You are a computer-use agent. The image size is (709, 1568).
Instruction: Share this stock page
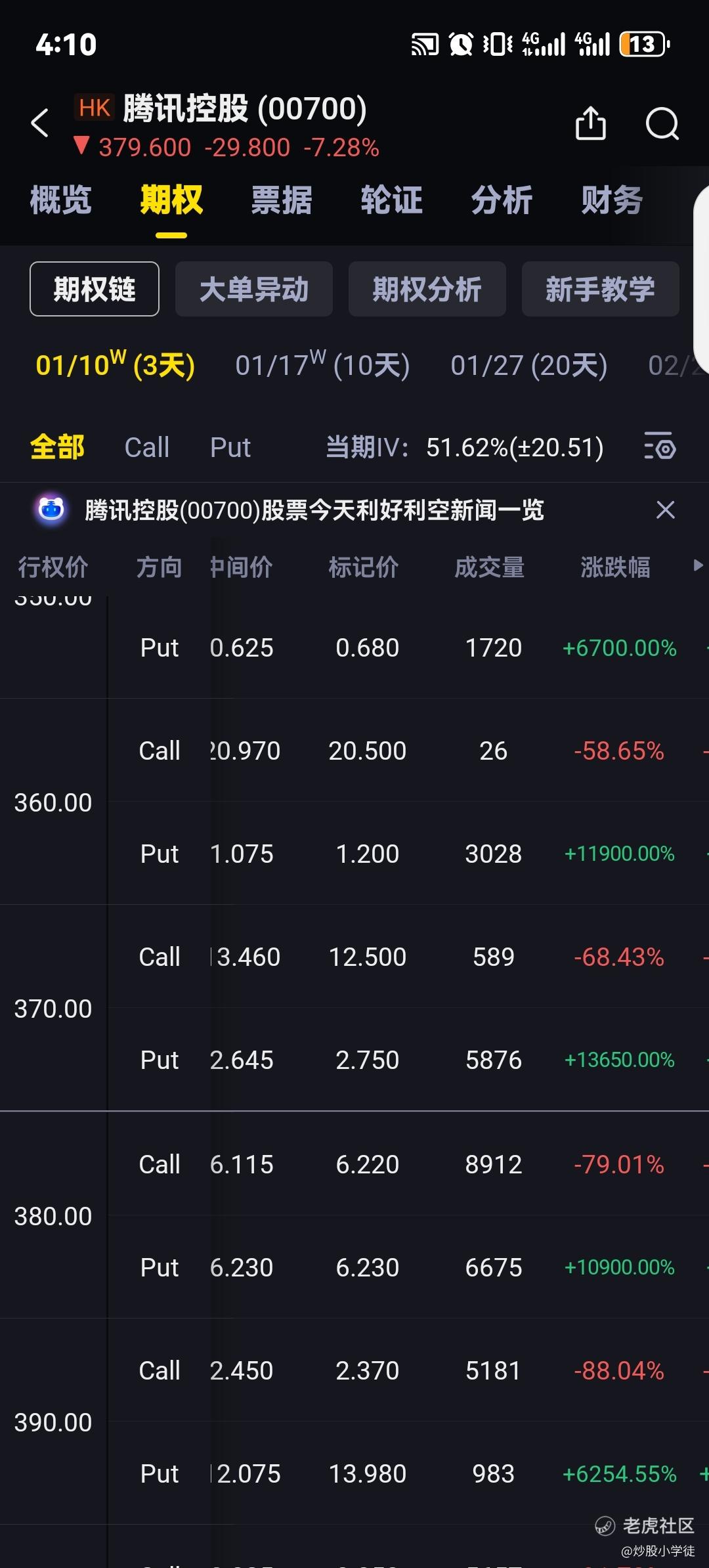pos(591,123)
